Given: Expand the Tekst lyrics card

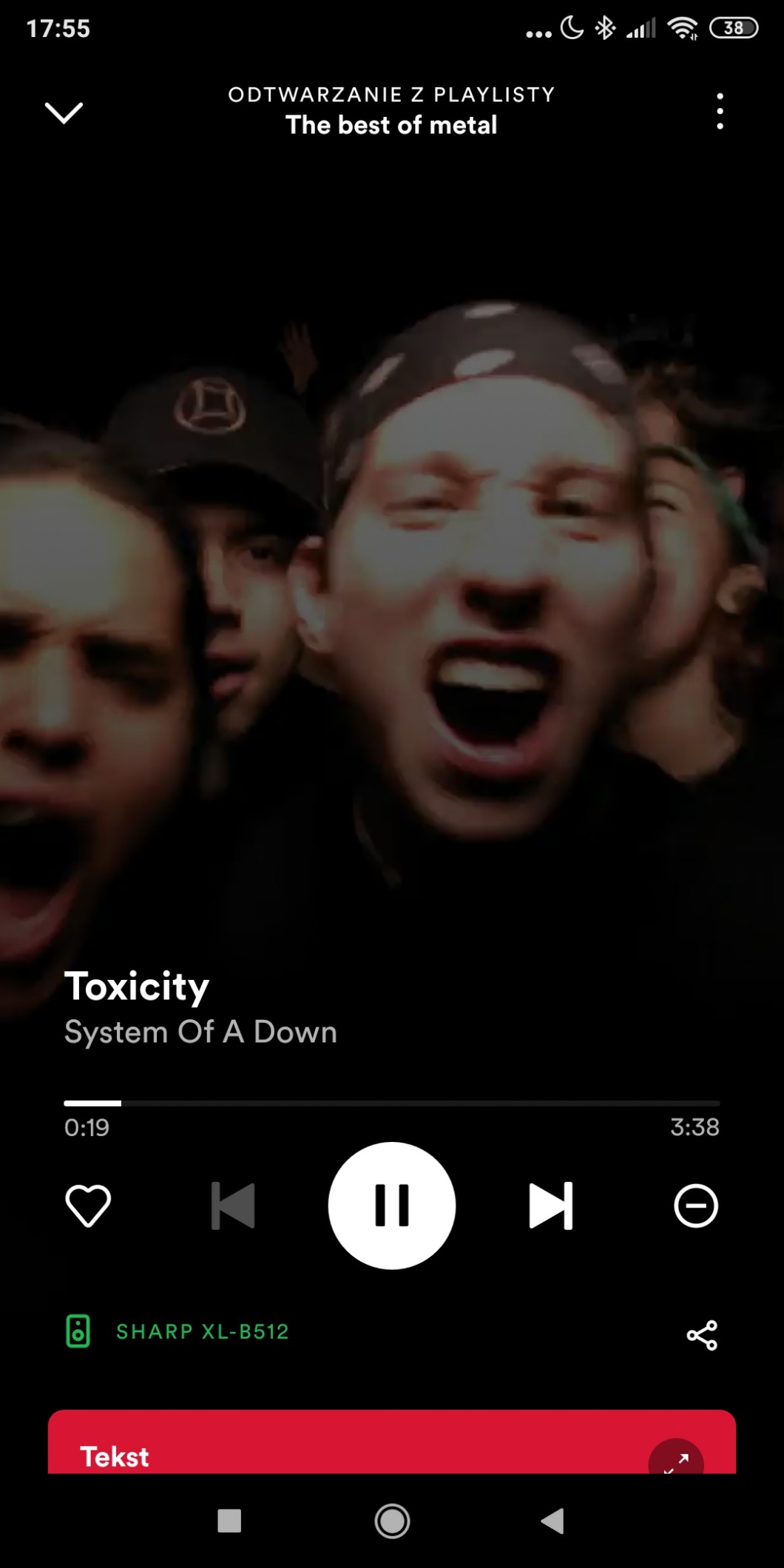Looking at the screenshot, I should [676, 1461].
